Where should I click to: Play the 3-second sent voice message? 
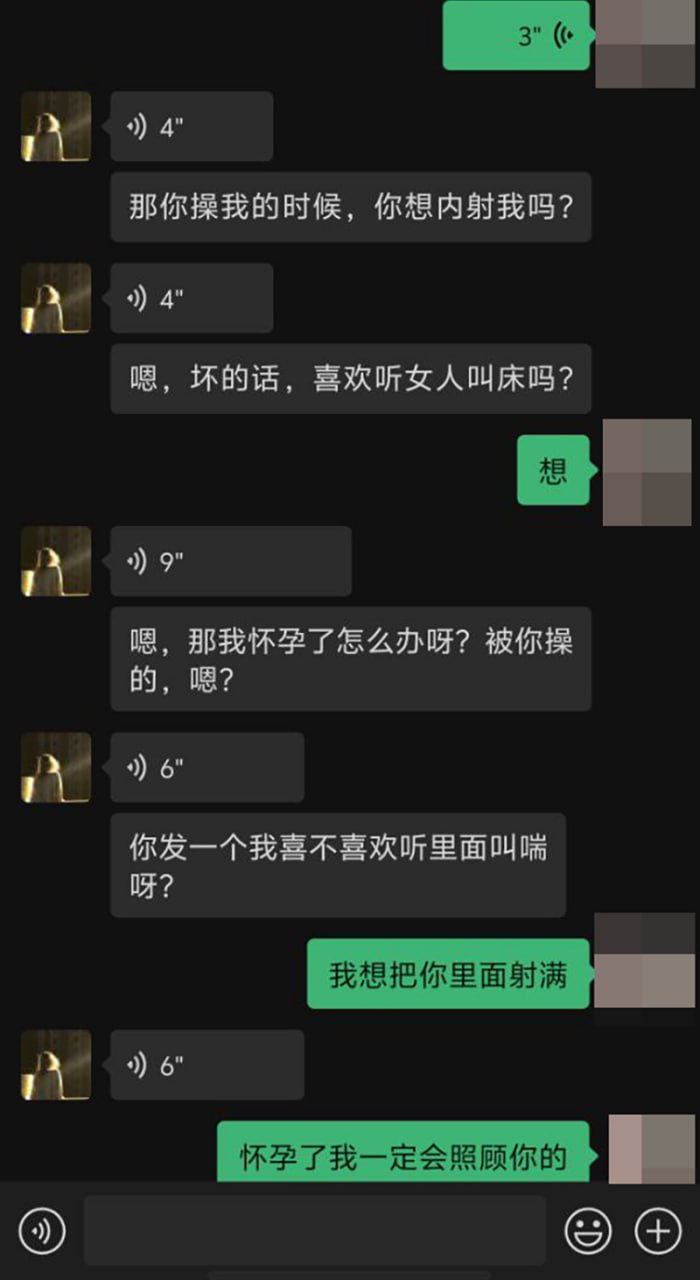pyautogui.click(x=516, y=36)
